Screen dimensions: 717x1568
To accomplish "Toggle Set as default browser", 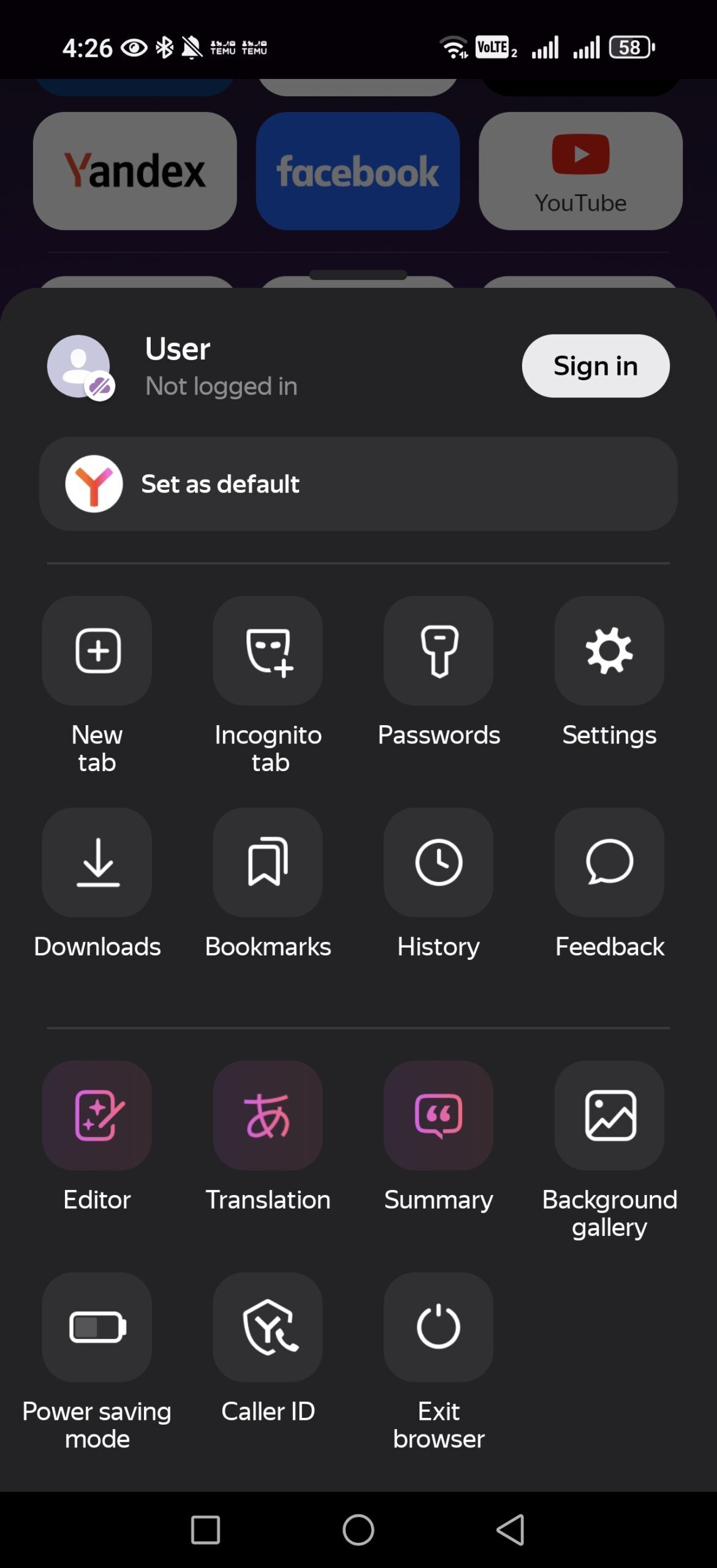I will [x=358, y=483].
